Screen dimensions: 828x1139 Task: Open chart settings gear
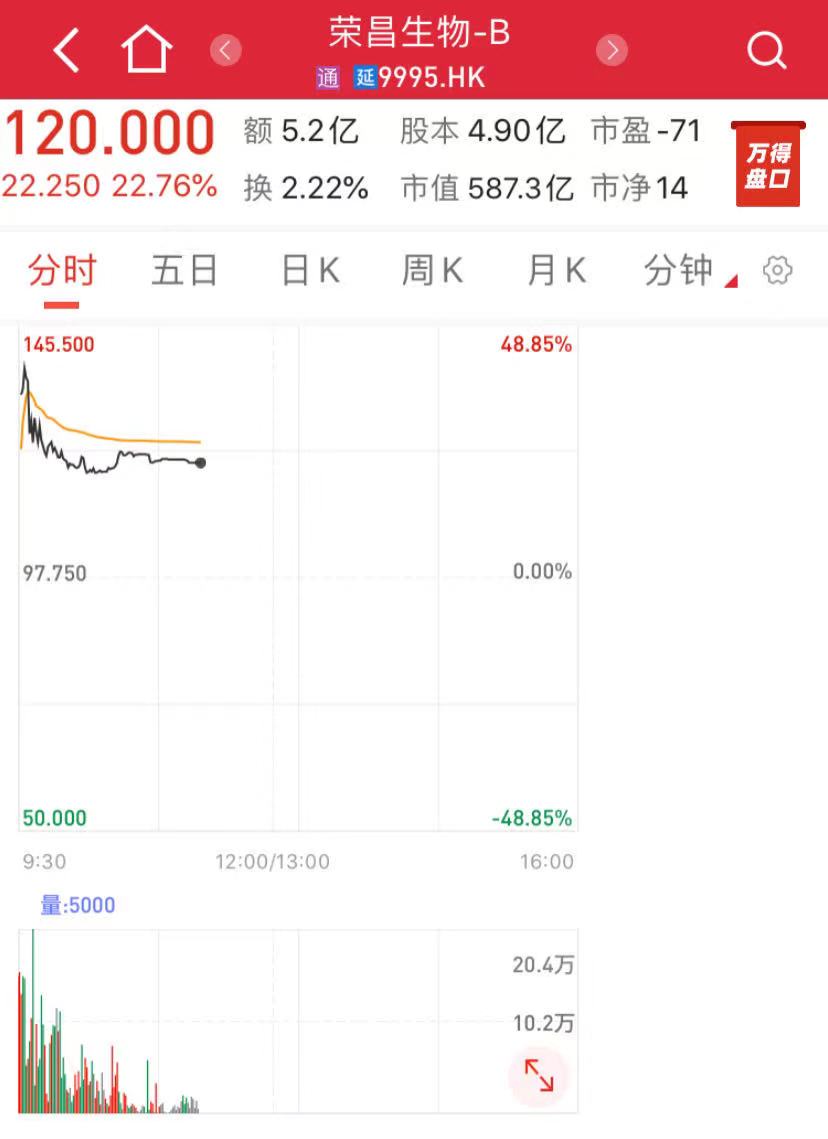778,271
